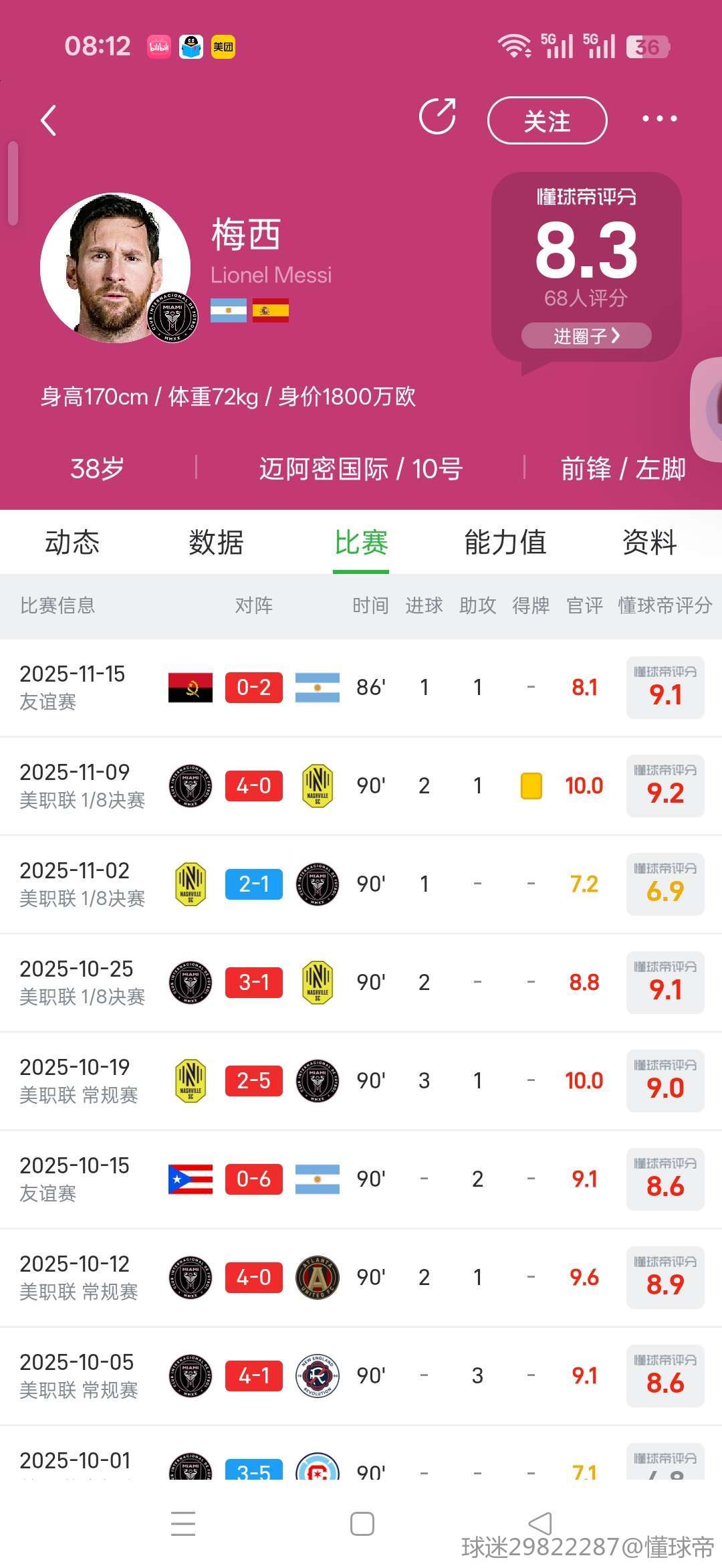Open the 2025-10-15 0-6 friendly match
This screenshot has width=722, height=1568.
[x=254, y=1179]
